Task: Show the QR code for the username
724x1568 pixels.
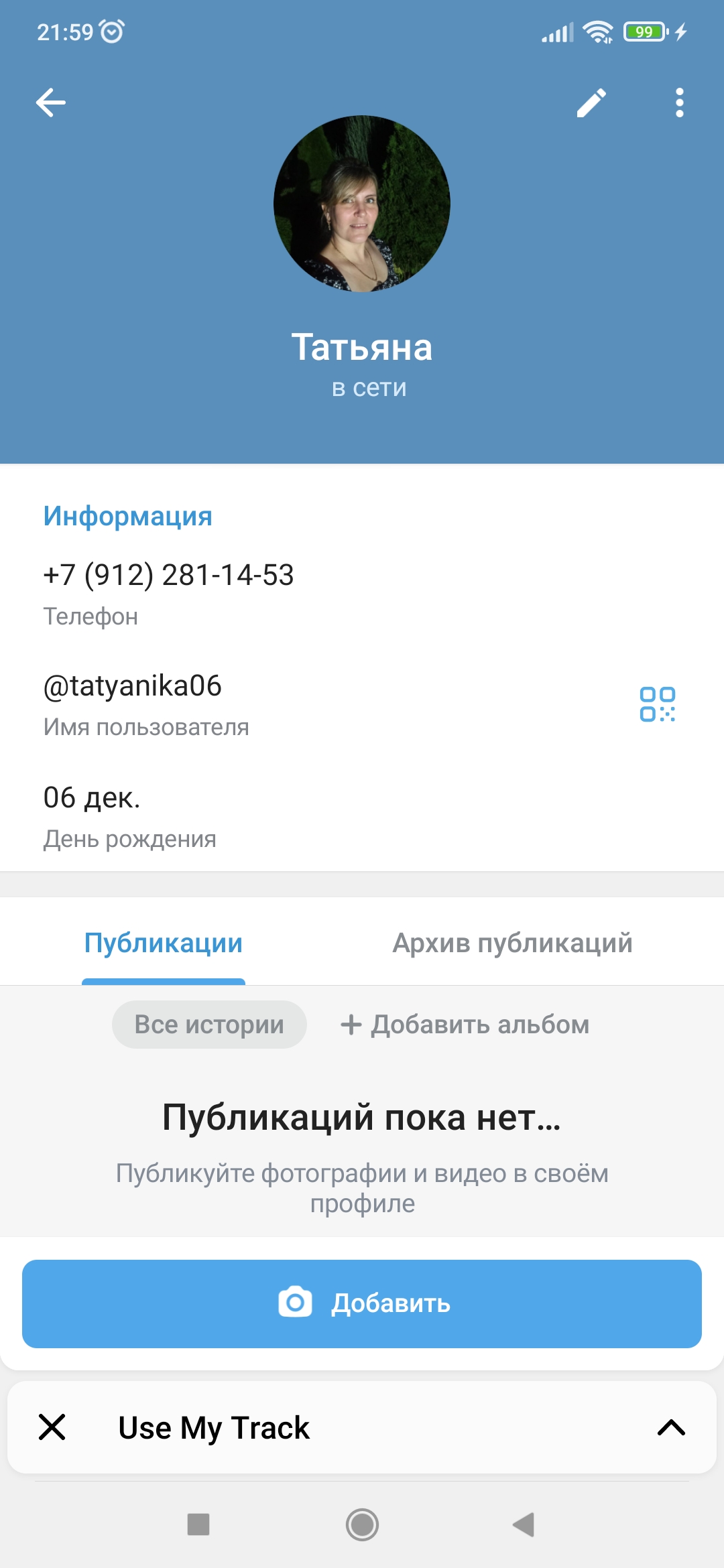Action: [657, 704]
